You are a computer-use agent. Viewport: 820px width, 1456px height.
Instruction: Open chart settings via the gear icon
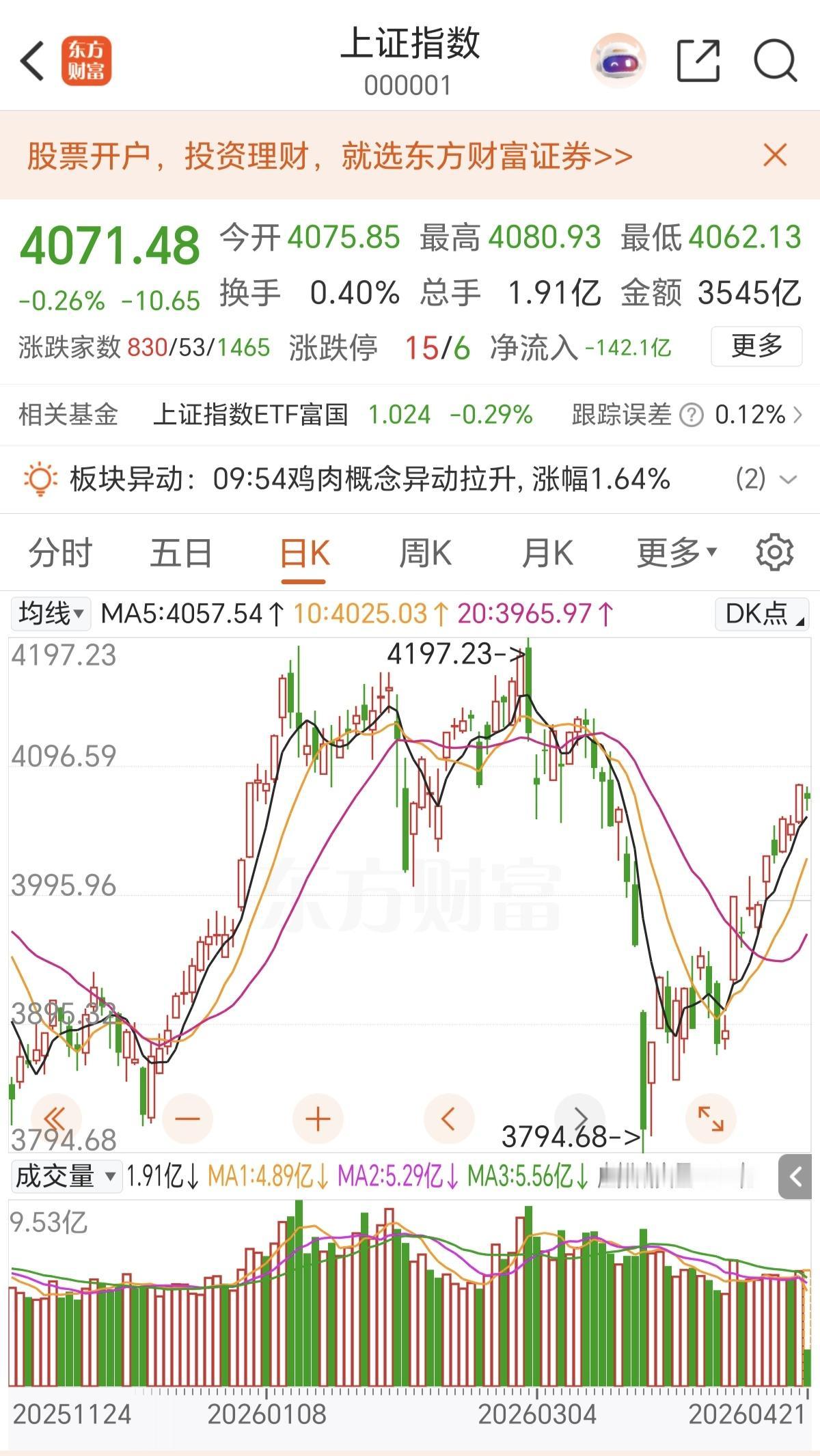[773, 552]
